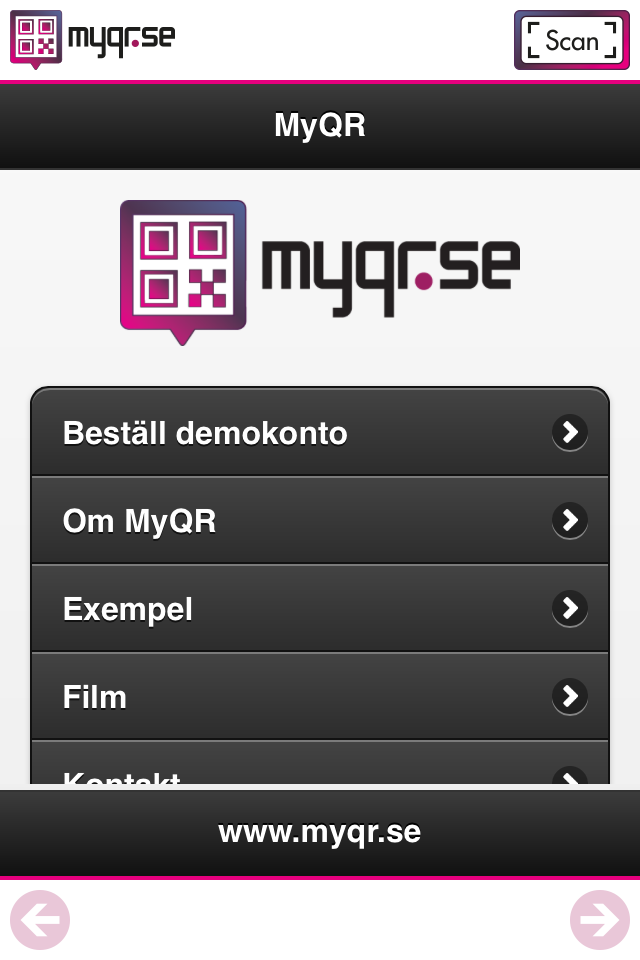Go forward with the right arrow

pyautogui.click(x=600, y=919)
